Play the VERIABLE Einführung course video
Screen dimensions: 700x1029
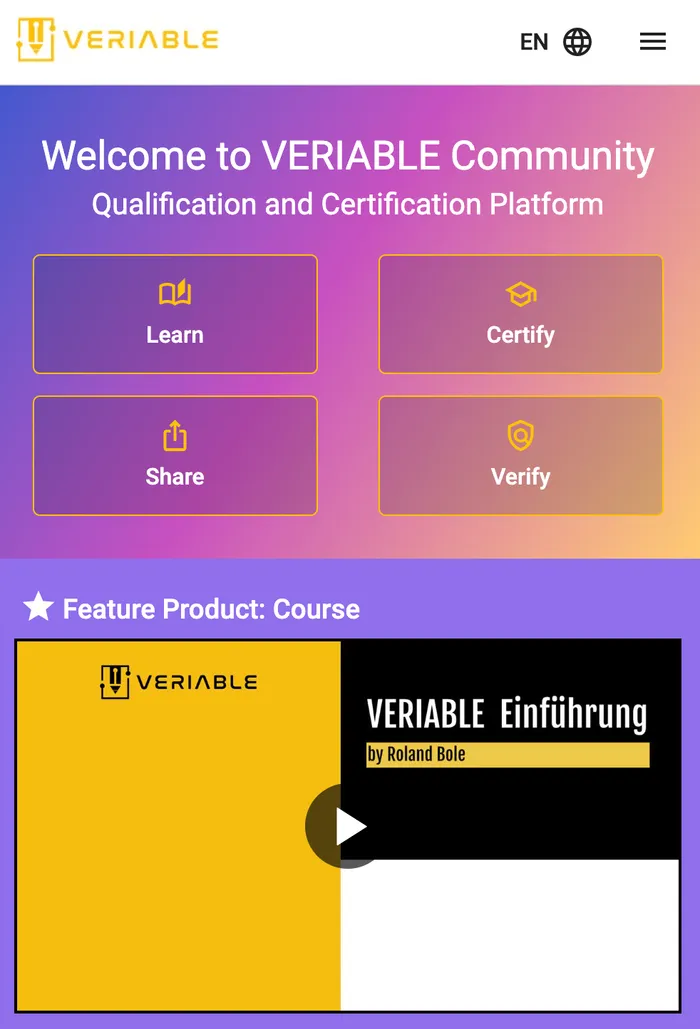tap(348, 826)
